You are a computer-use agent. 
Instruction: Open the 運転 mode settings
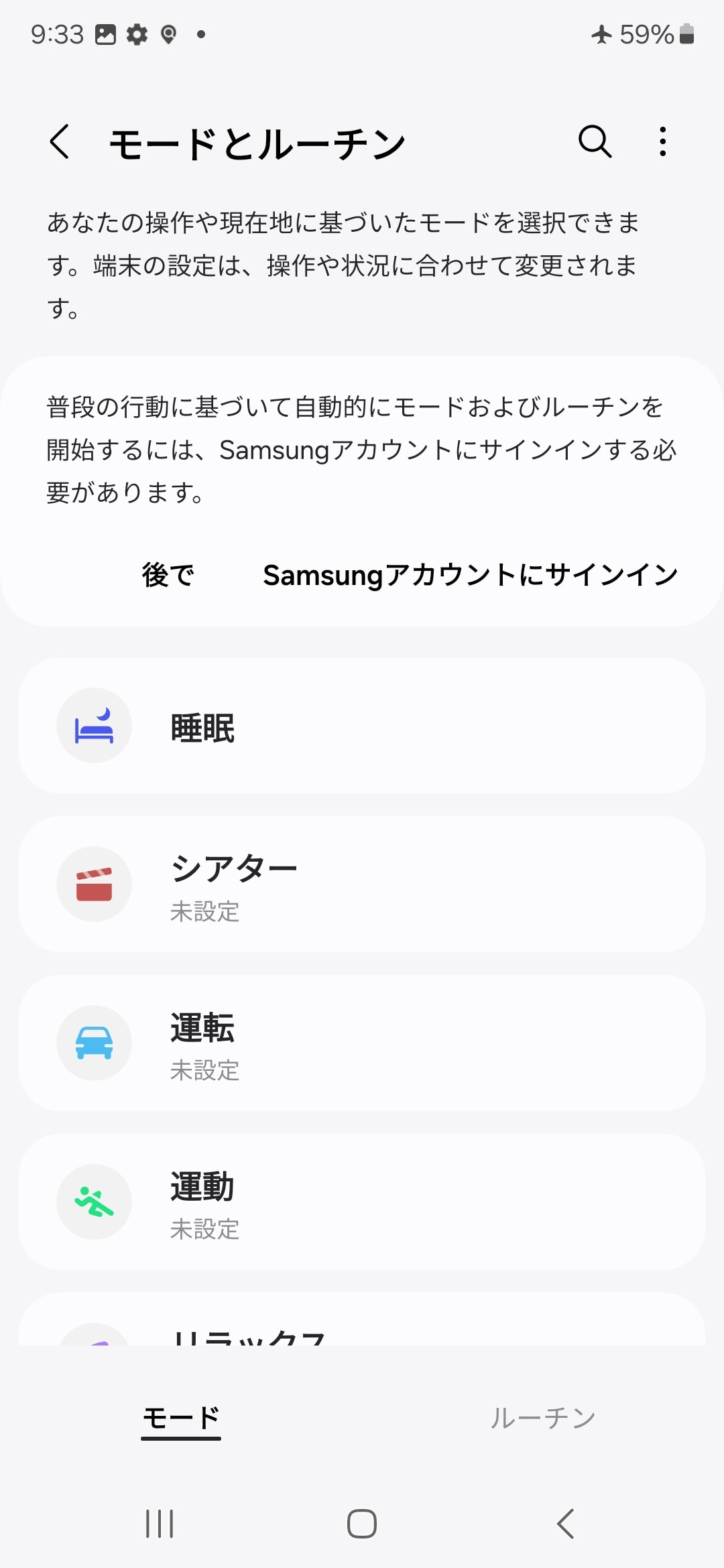pyautogui.click(x=362, y=1043)
